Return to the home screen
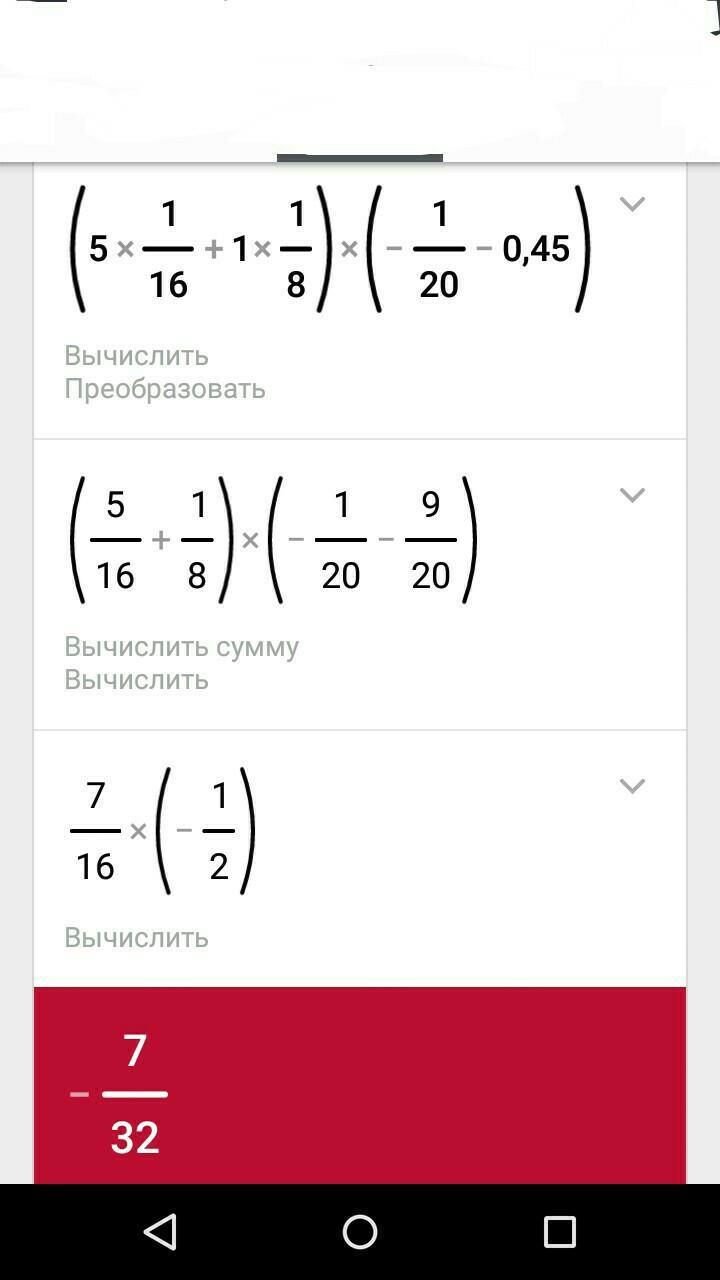Viewport: 720px width, 1280px height. coord(360,1232)
